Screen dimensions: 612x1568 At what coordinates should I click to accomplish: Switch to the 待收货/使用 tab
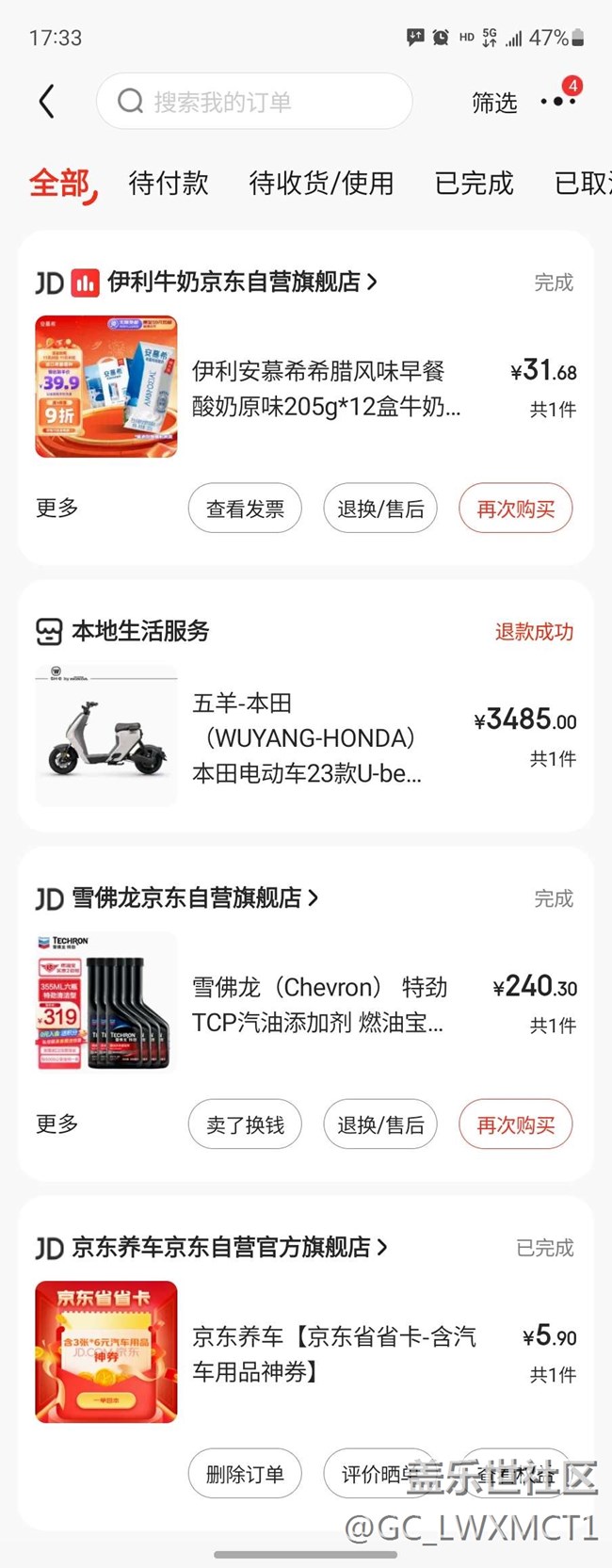(x=321, y=183)
